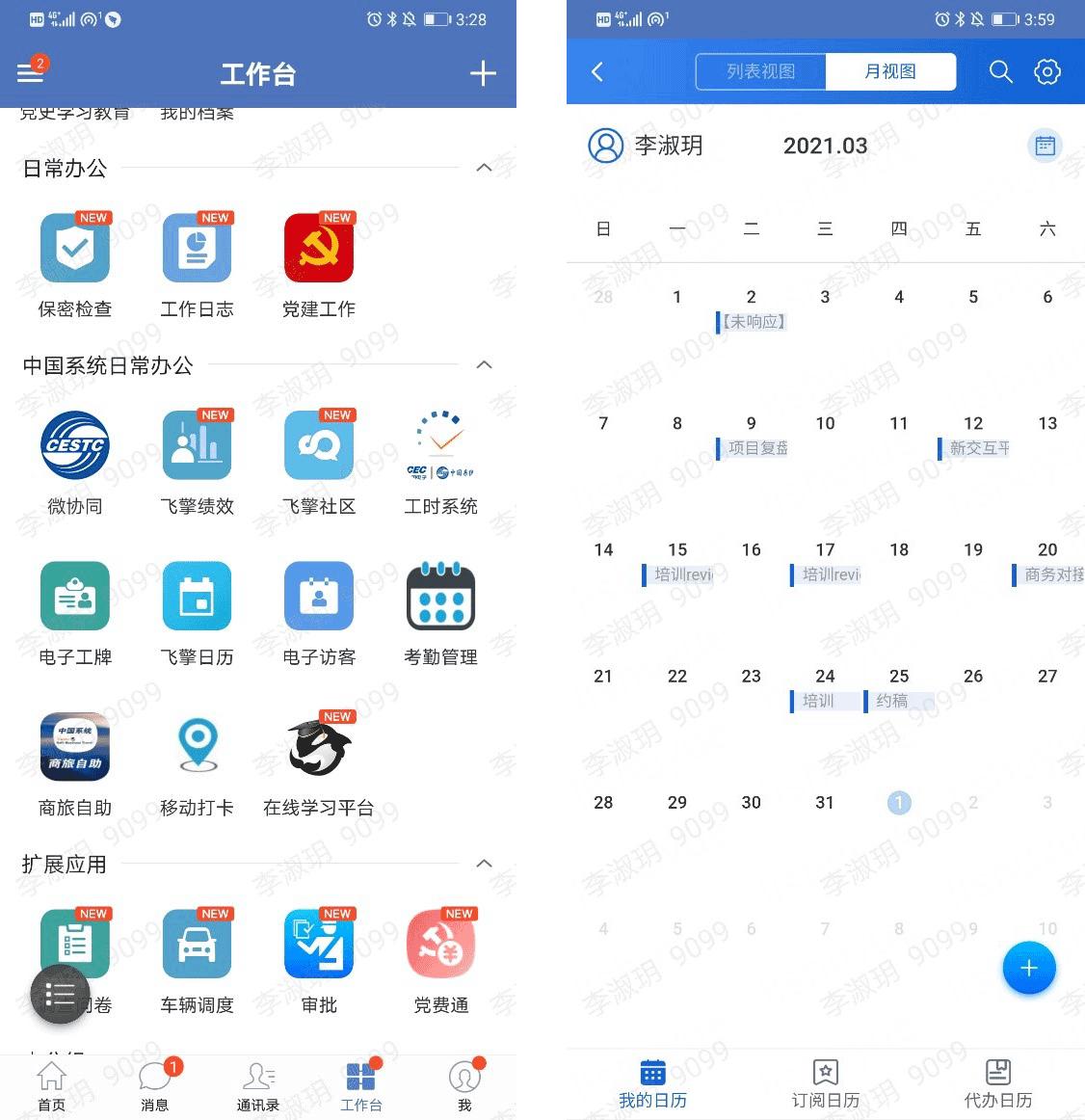The image size is (1085, 1120).
Task: Go back from the calendar view
Action: pyautogui.click(x=597, y=71)
